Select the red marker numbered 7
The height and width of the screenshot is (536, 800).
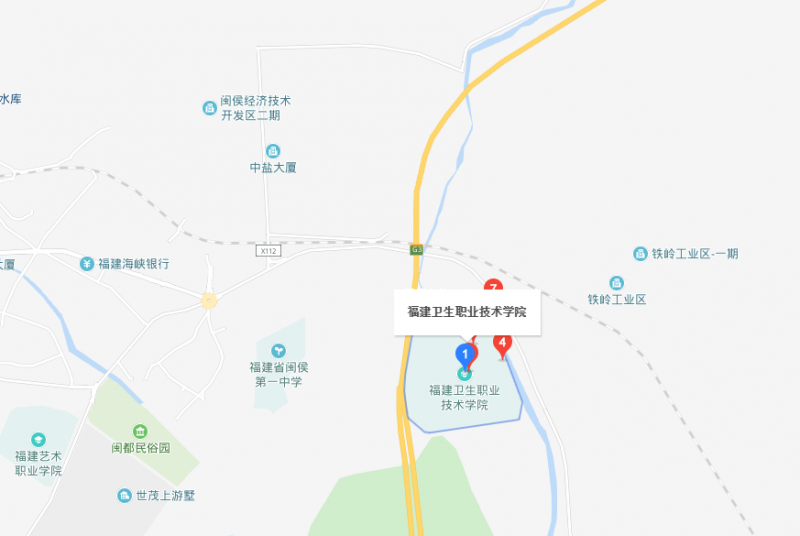[x=492, y=286]
